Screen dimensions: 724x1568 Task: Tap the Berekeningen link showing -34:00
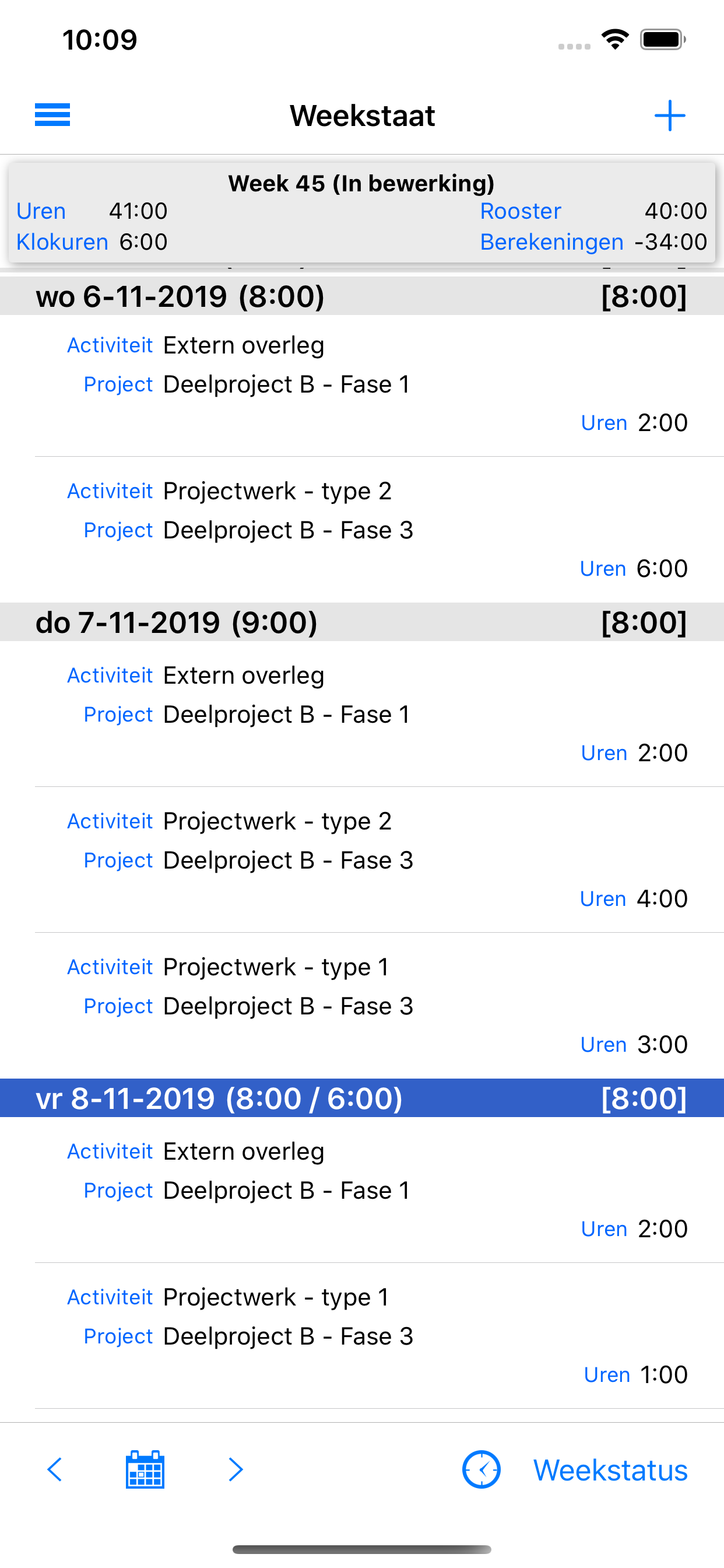[551, 242]
